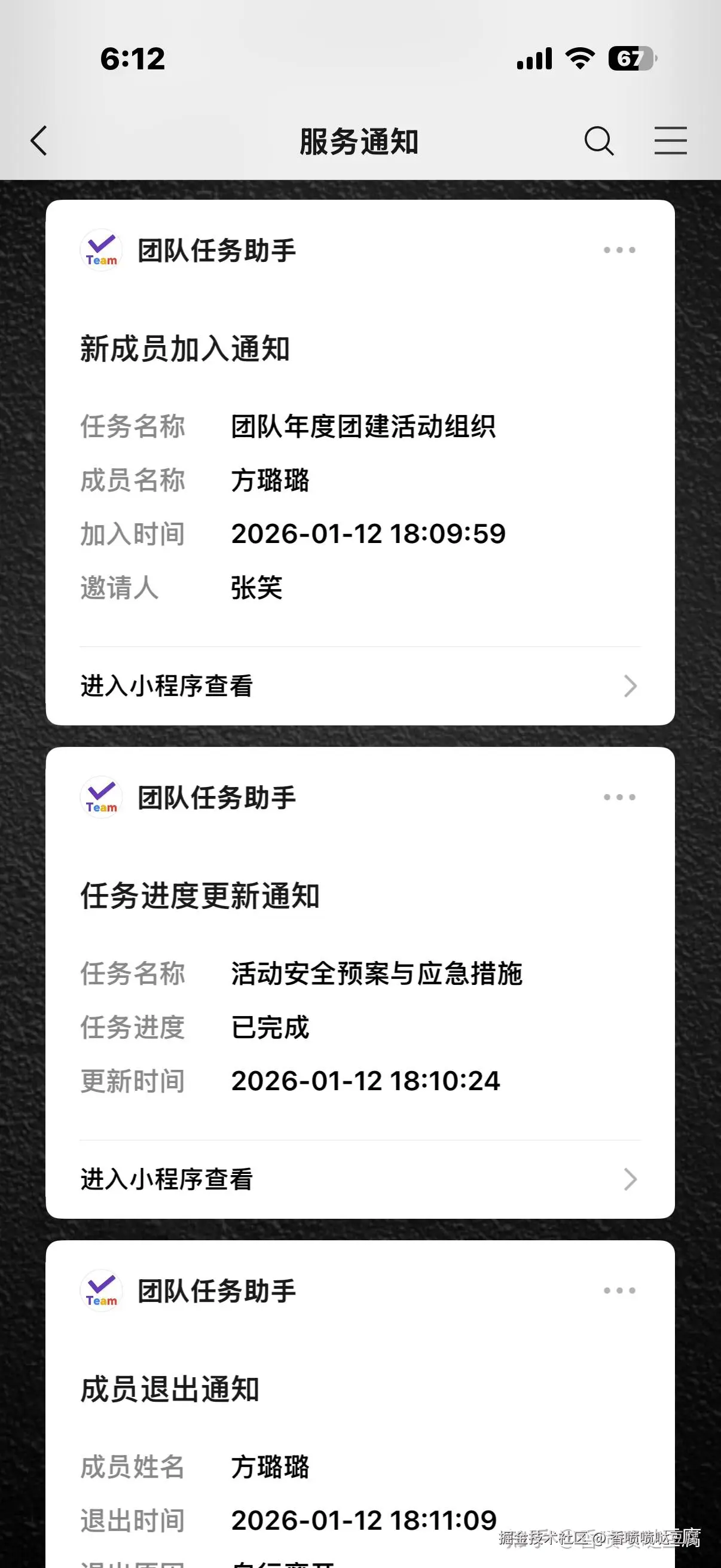Go back from 服务通知 page
Image resolution: width=721 pixels, height=1568 pixels.
click(x=39, y=141)
